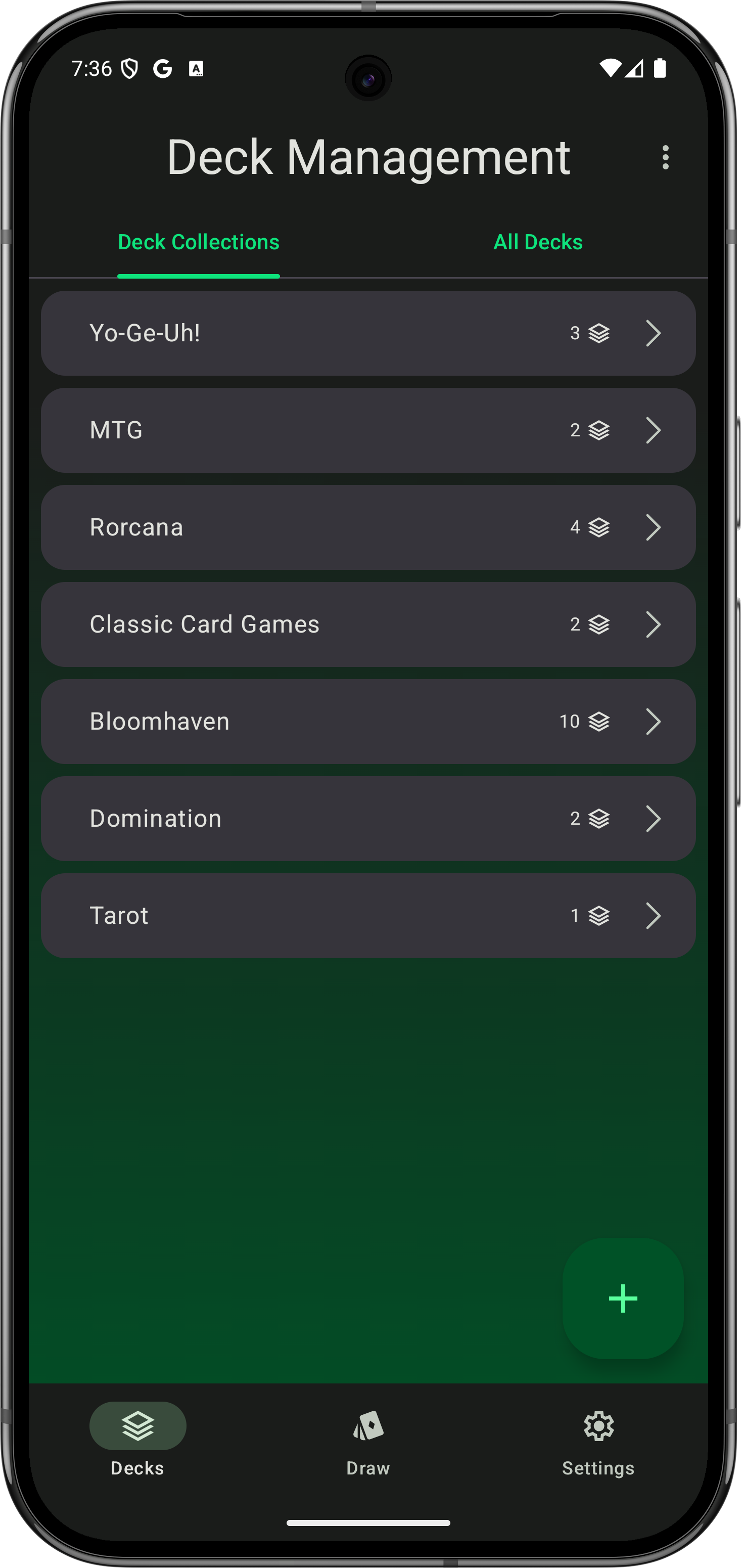
Task: Open the Yo-Ge-Uh! collection
Action: tap(367, 333)
